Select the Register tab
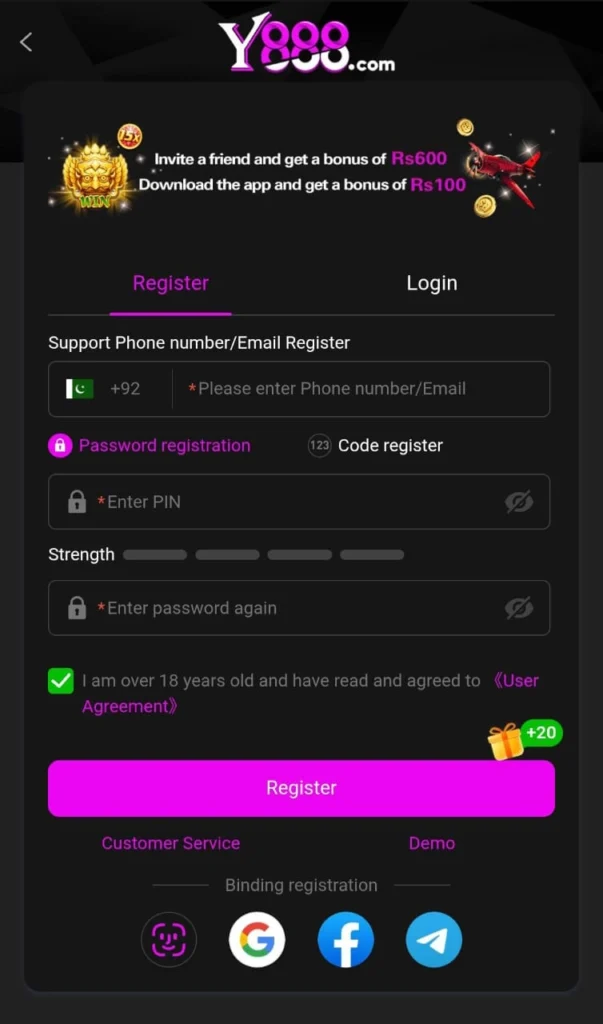The width and height of the screenshot is (603, 1024). pyautogui.click(x=171, y=284)
